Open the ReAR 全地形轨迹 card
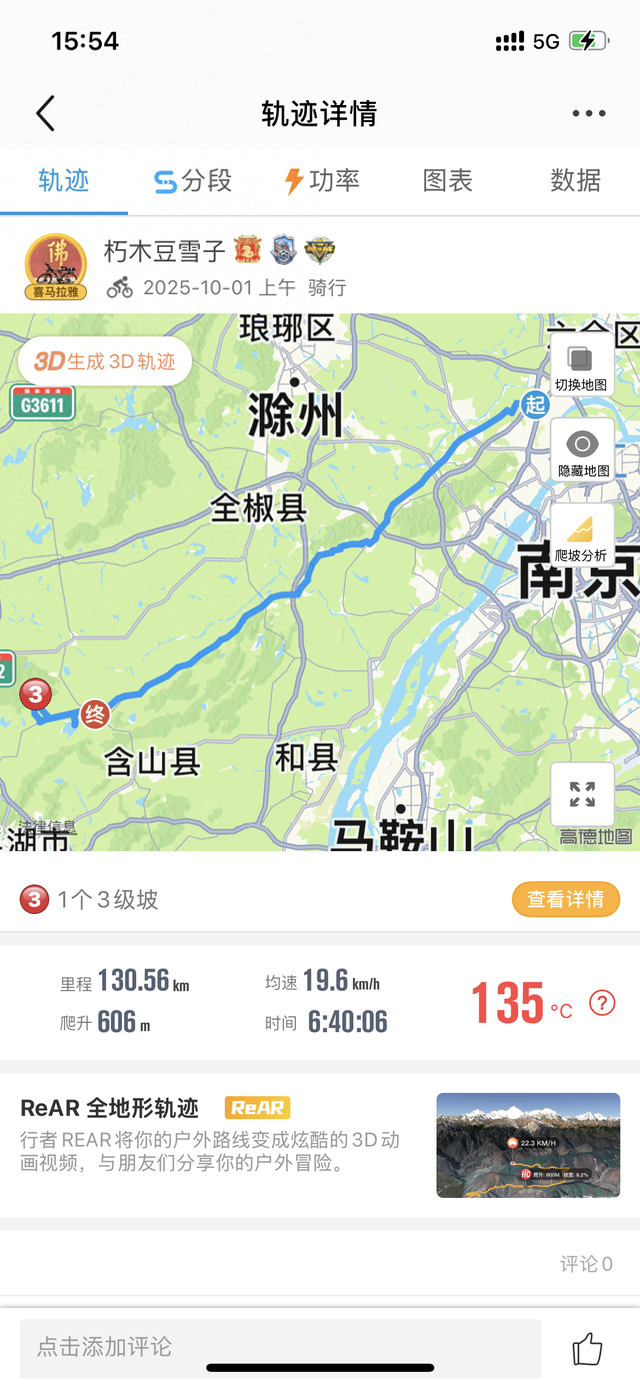Image resolution: width=640 pixels, height=1385 pixels. [x=320, y=1144]
